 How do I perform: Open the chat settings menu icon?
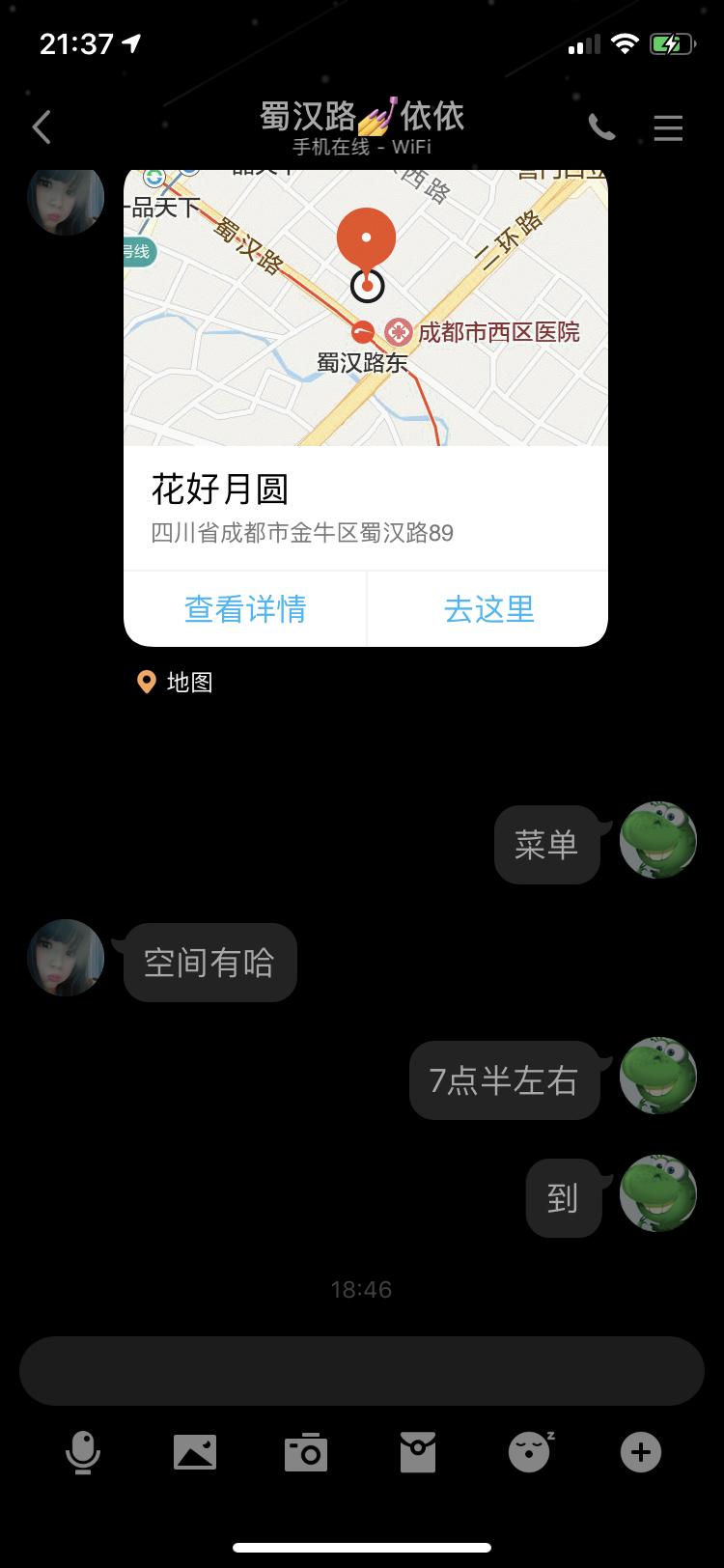click(x=668, y=127)
